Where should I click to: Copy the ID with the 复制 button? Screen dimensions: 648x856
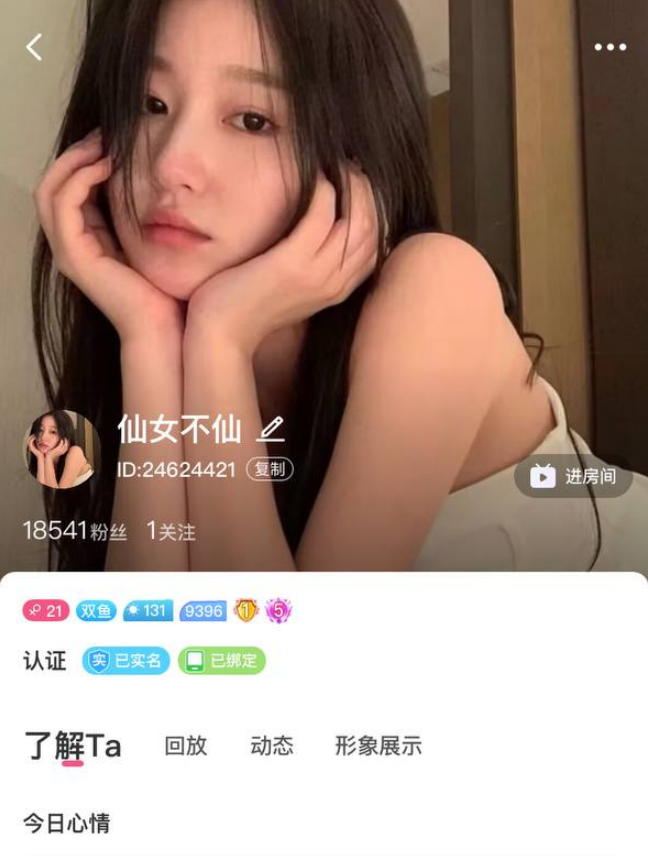[x=269, y=469]
